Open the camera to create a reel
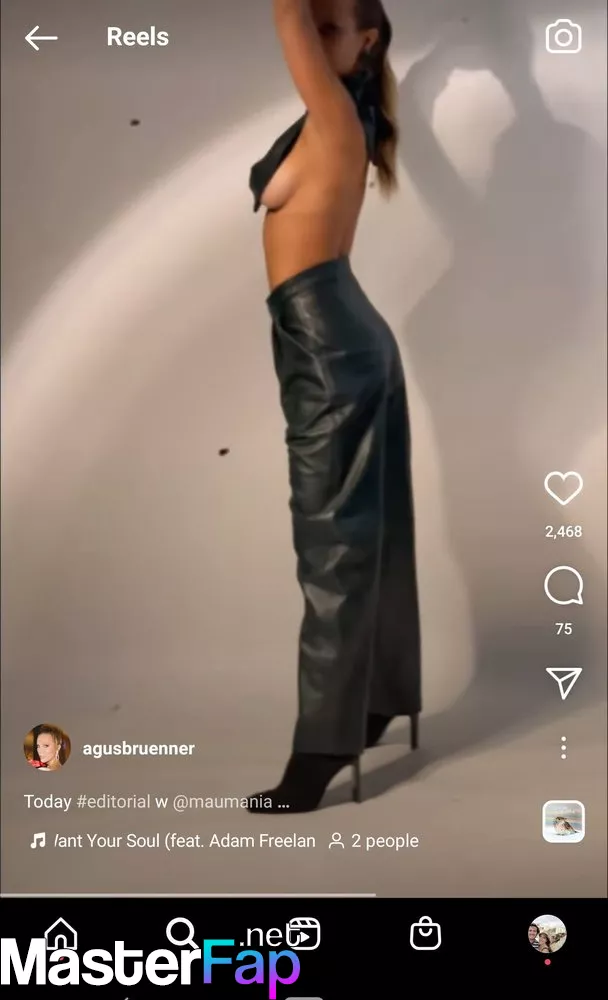Screen dimensions: 608x1000 [x=563, y=36]
